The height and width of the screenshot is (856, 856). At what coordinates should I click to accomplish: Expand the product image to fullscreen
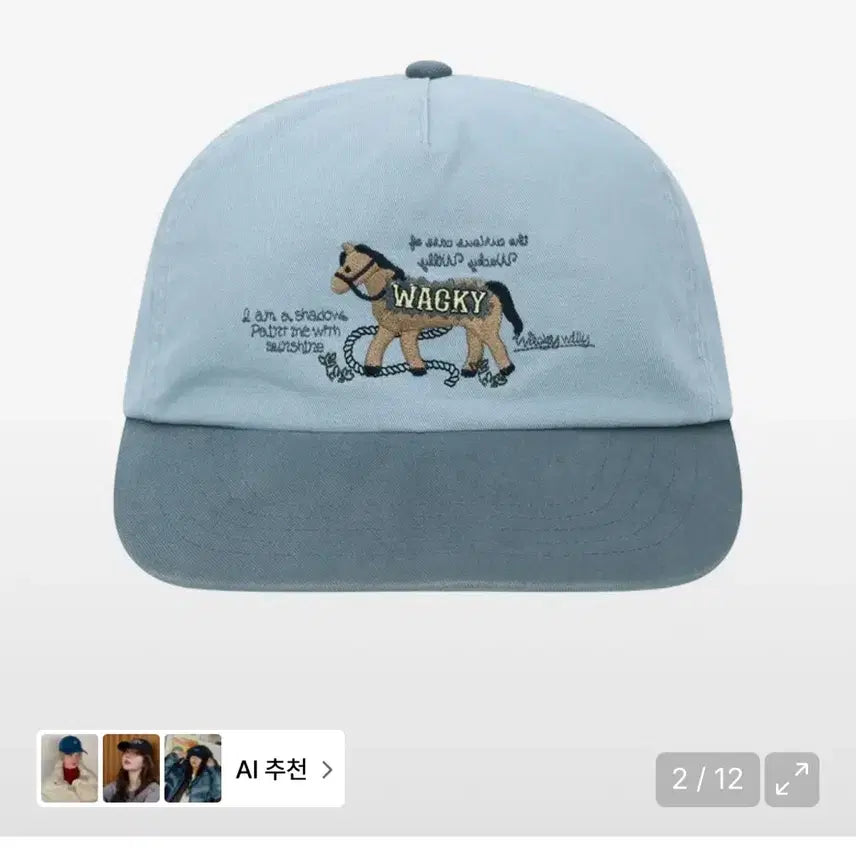pyautogui.click(x=792, y=779)
